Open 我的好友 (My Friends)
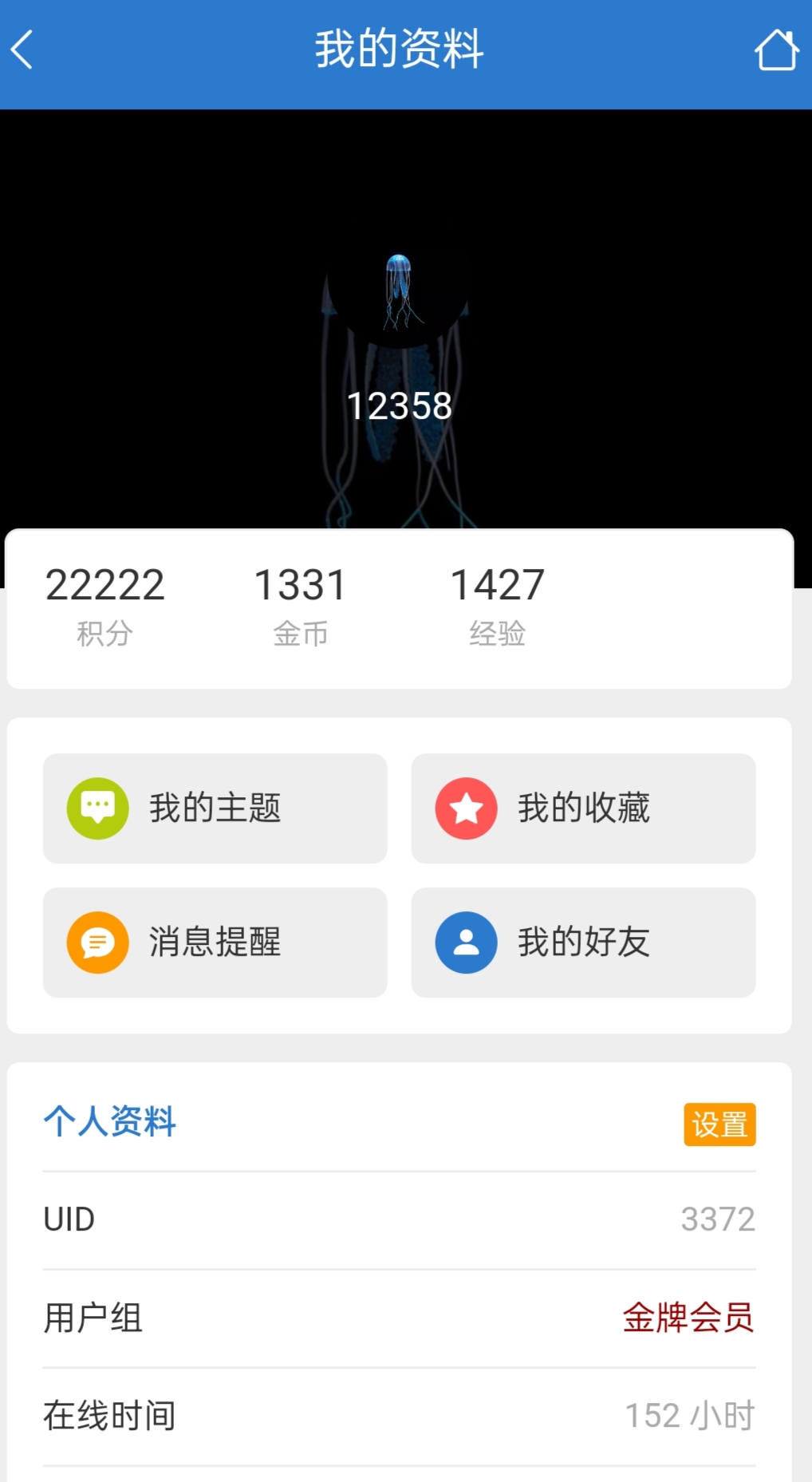 [x=583, y=943]
